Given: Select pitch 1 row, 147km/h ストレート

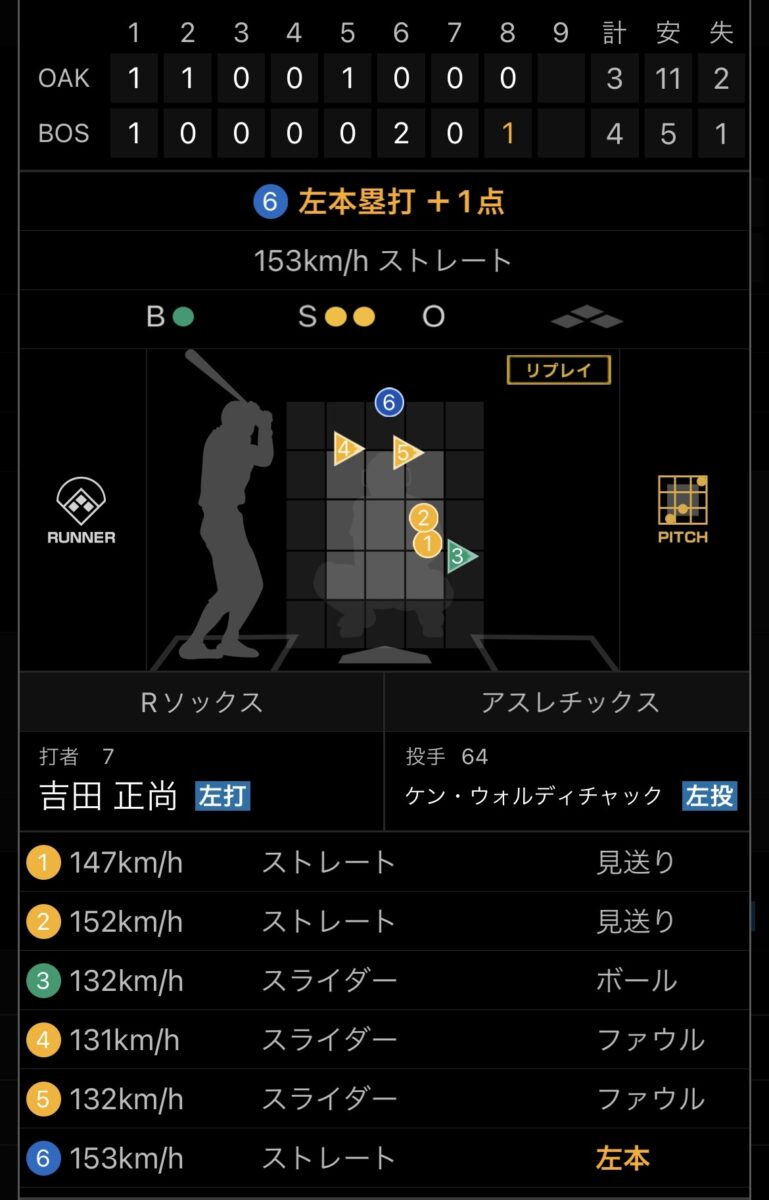Looking at the screenshot, I should pyautogui.click(x=384, y=863).
